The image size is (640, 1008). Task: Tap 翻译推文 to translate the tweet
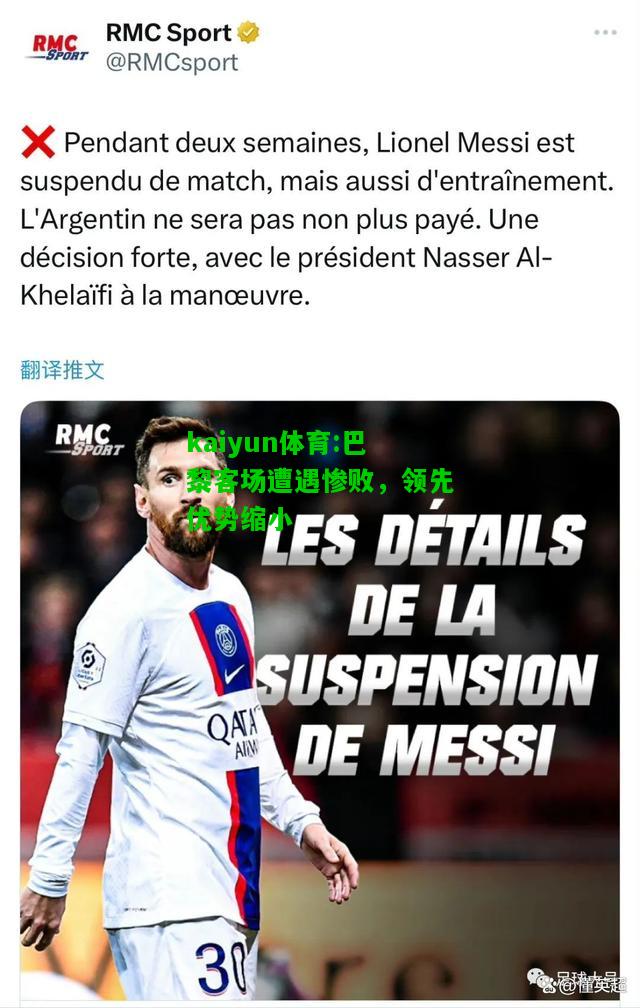(62, 369)
